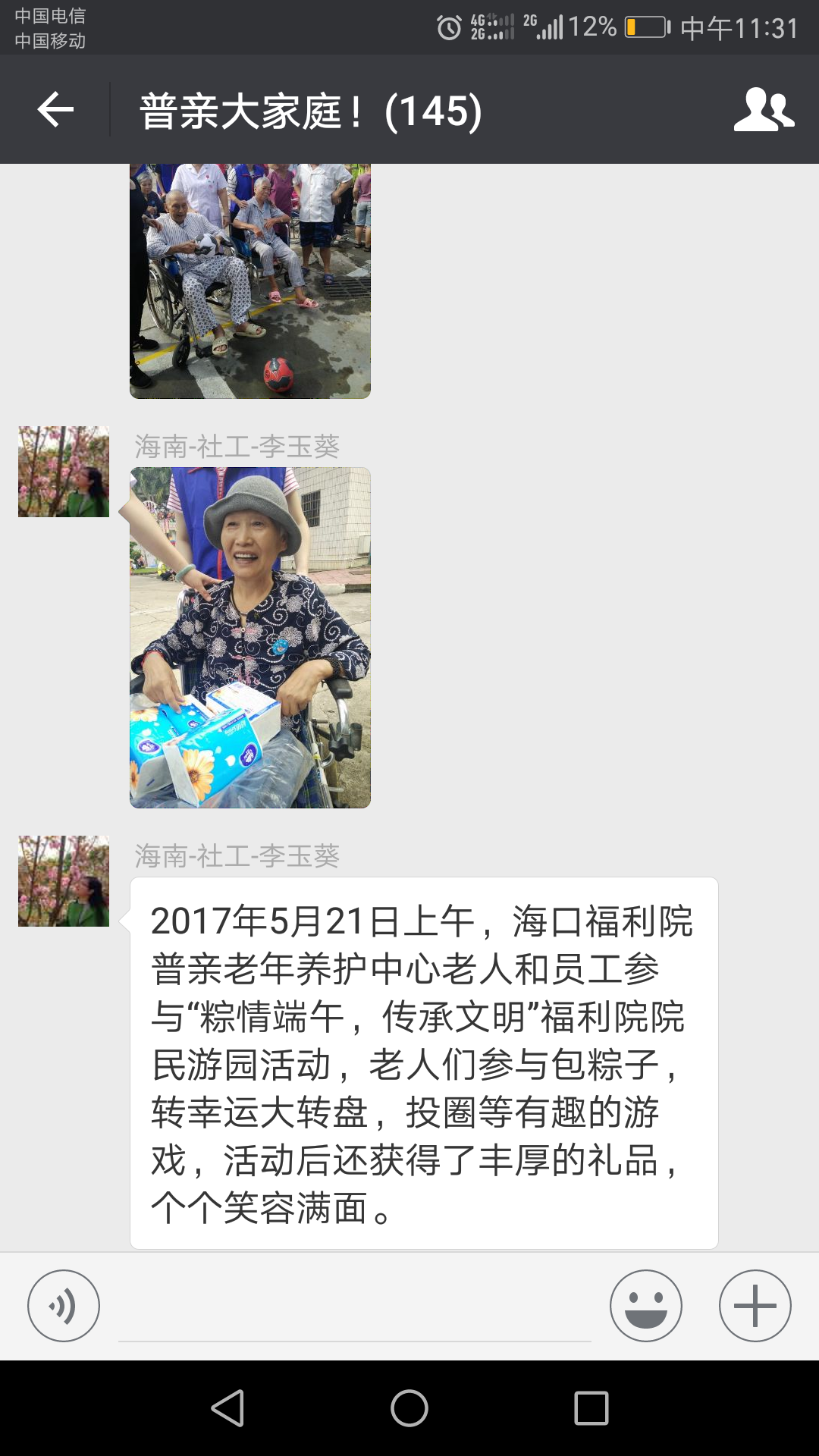Viewport: 819px width, 1456px height.
Task: Open recent apps from navigation bar
Action: point(591,1408)
